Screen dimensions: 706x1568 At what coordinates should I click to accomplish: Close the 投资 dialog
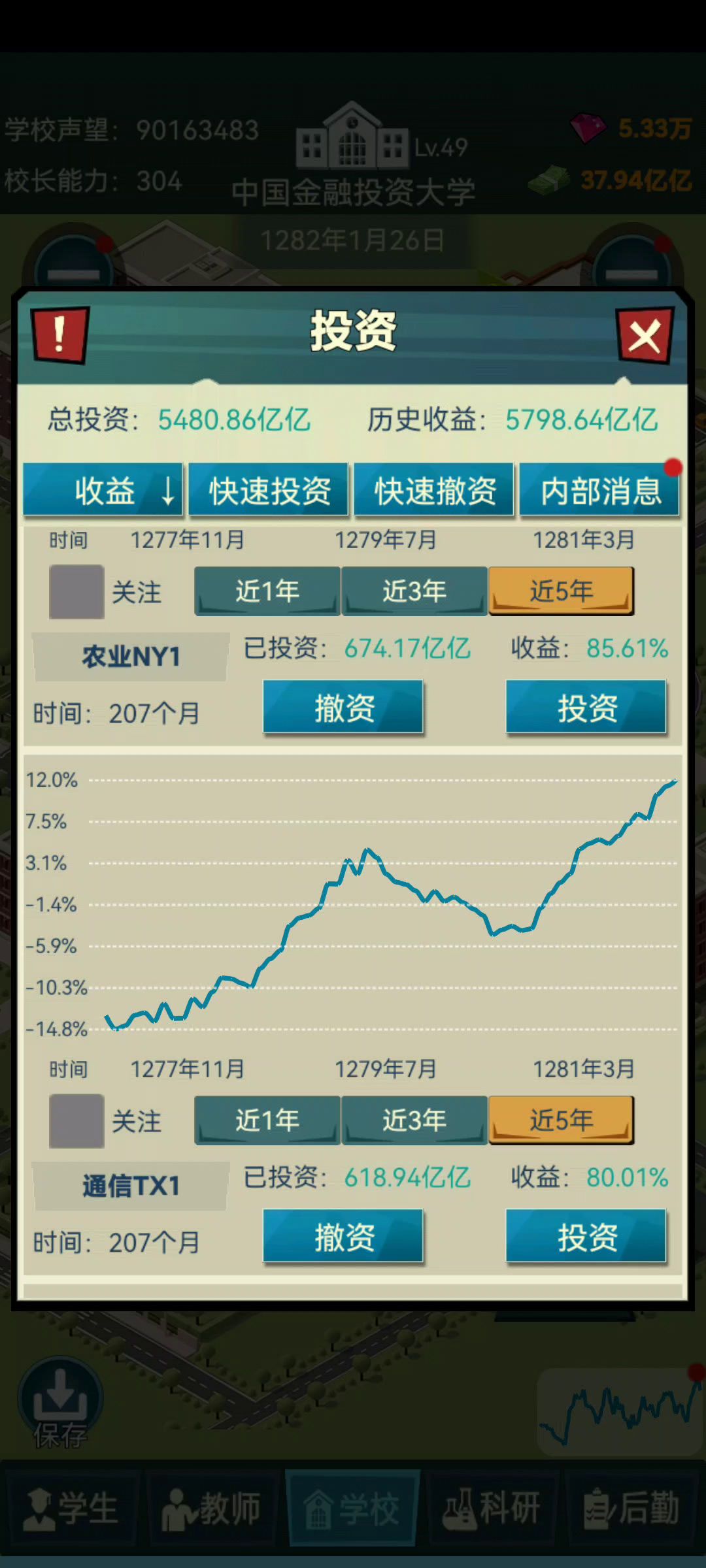[645, 337]
